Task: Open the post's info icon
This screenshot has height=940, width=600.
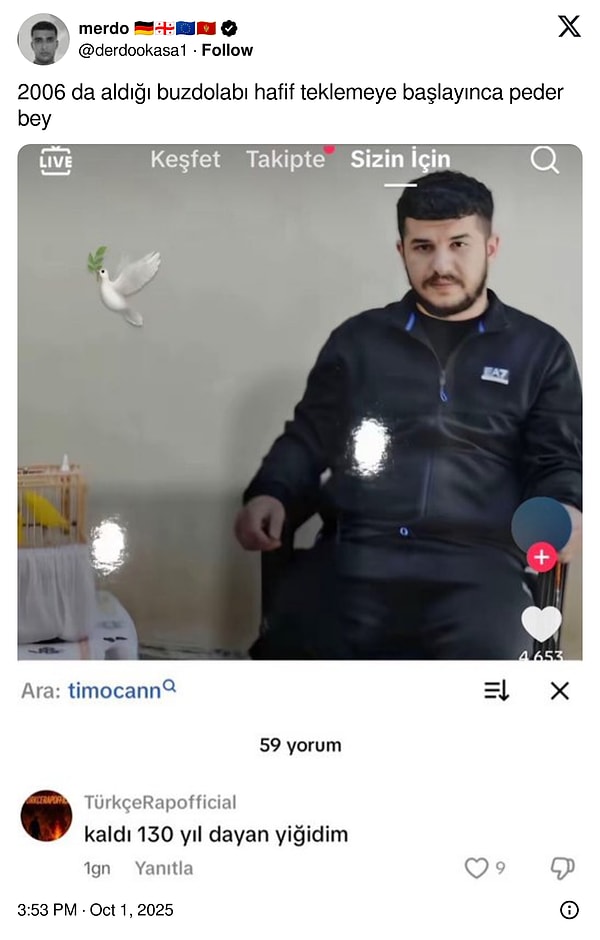Action: coord(569,910)
